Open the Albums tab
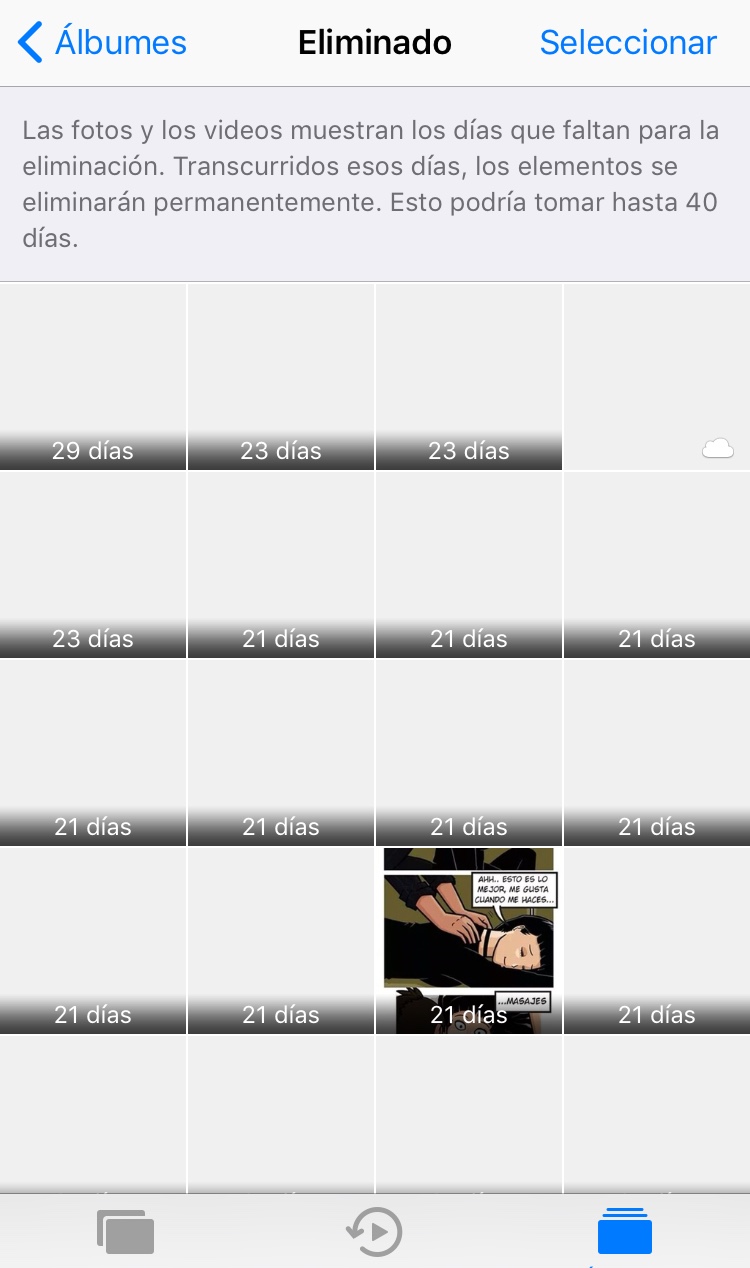 click(625, 1231)
